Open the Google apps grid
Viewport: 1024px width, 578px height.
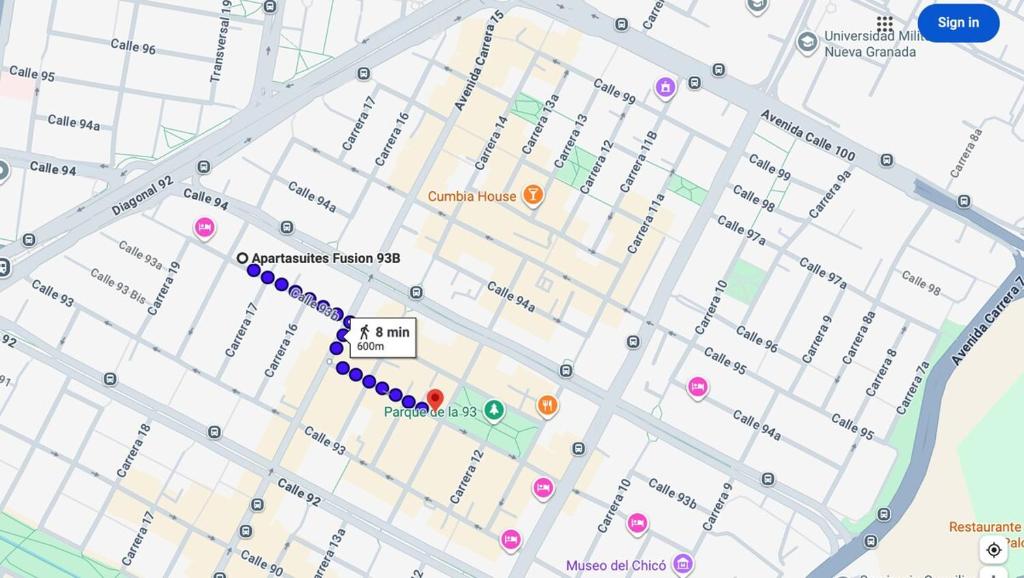coord(885,24)
